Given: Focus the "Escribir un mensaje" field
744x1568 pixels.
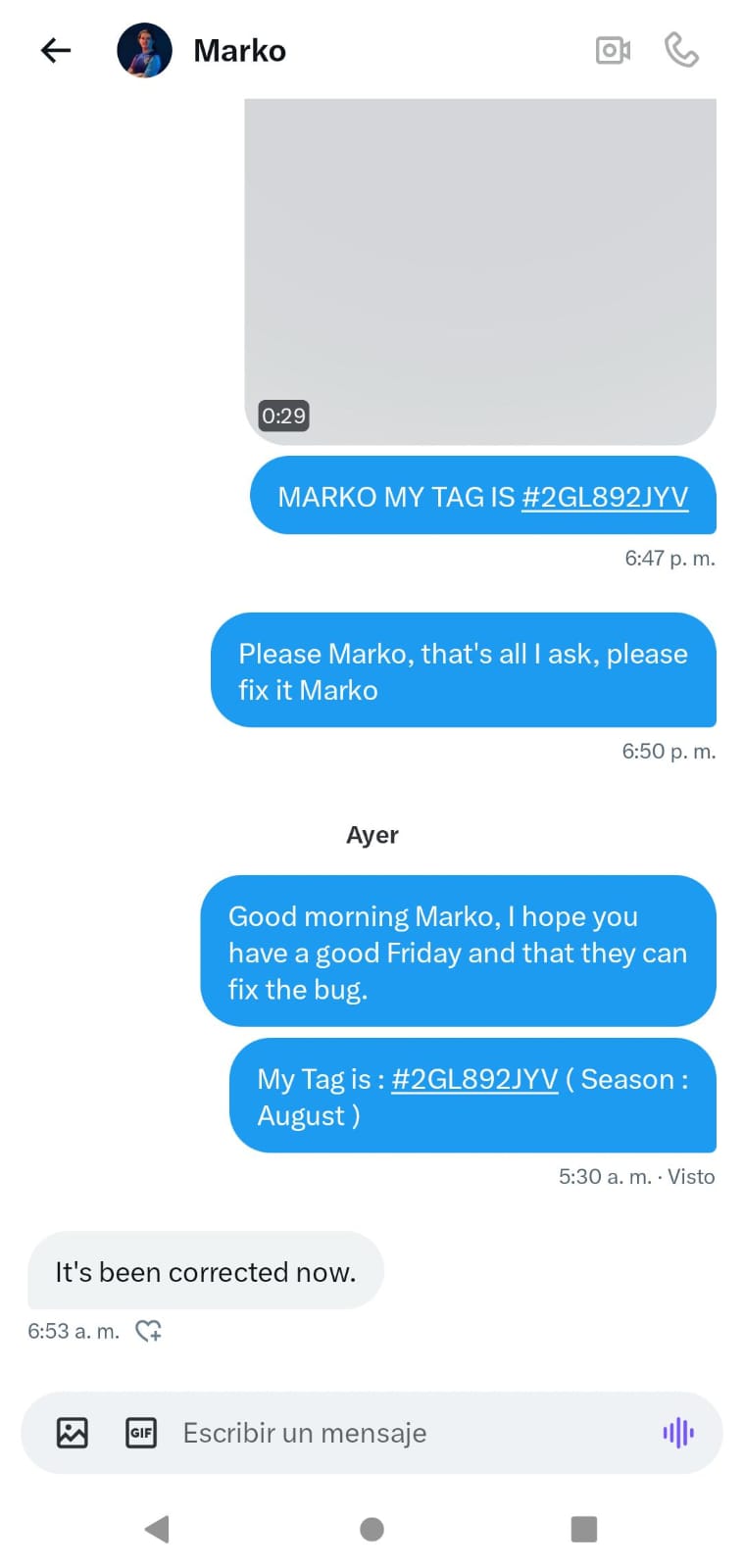Looking at the screenshot, I should 392,1433.
